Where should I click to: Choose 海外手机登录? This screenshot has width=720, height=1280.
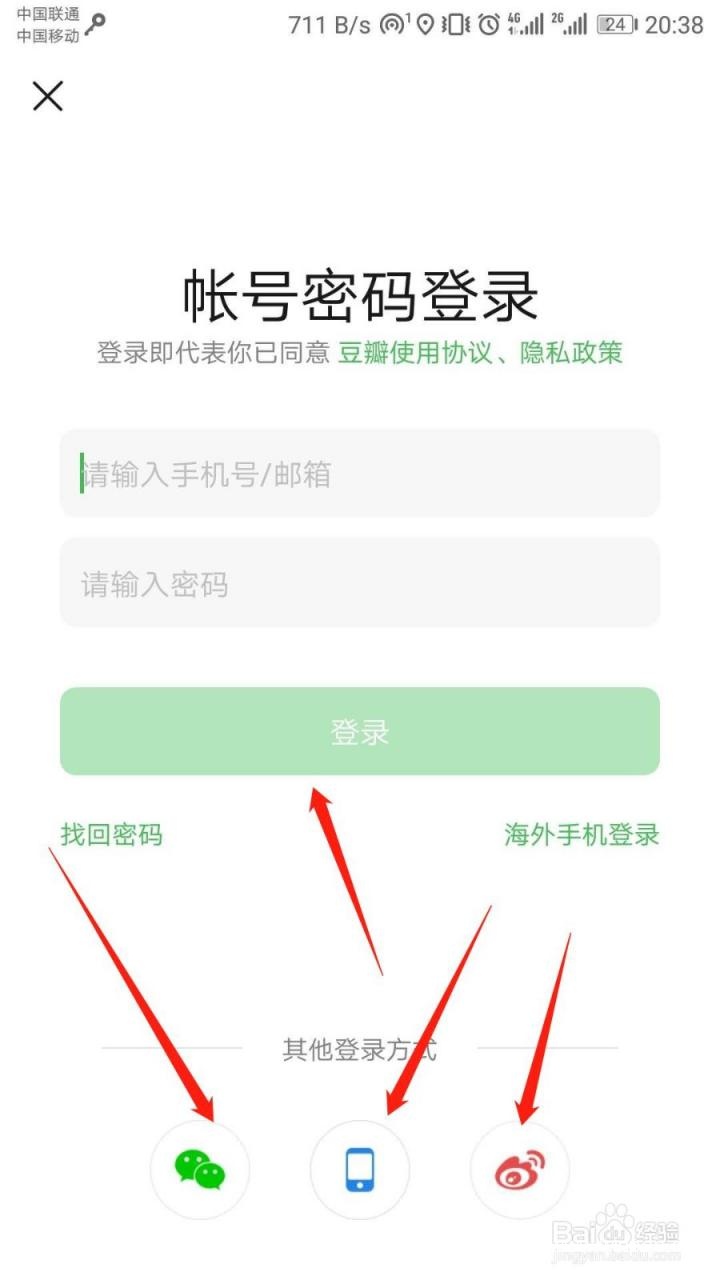coord(582,835)
